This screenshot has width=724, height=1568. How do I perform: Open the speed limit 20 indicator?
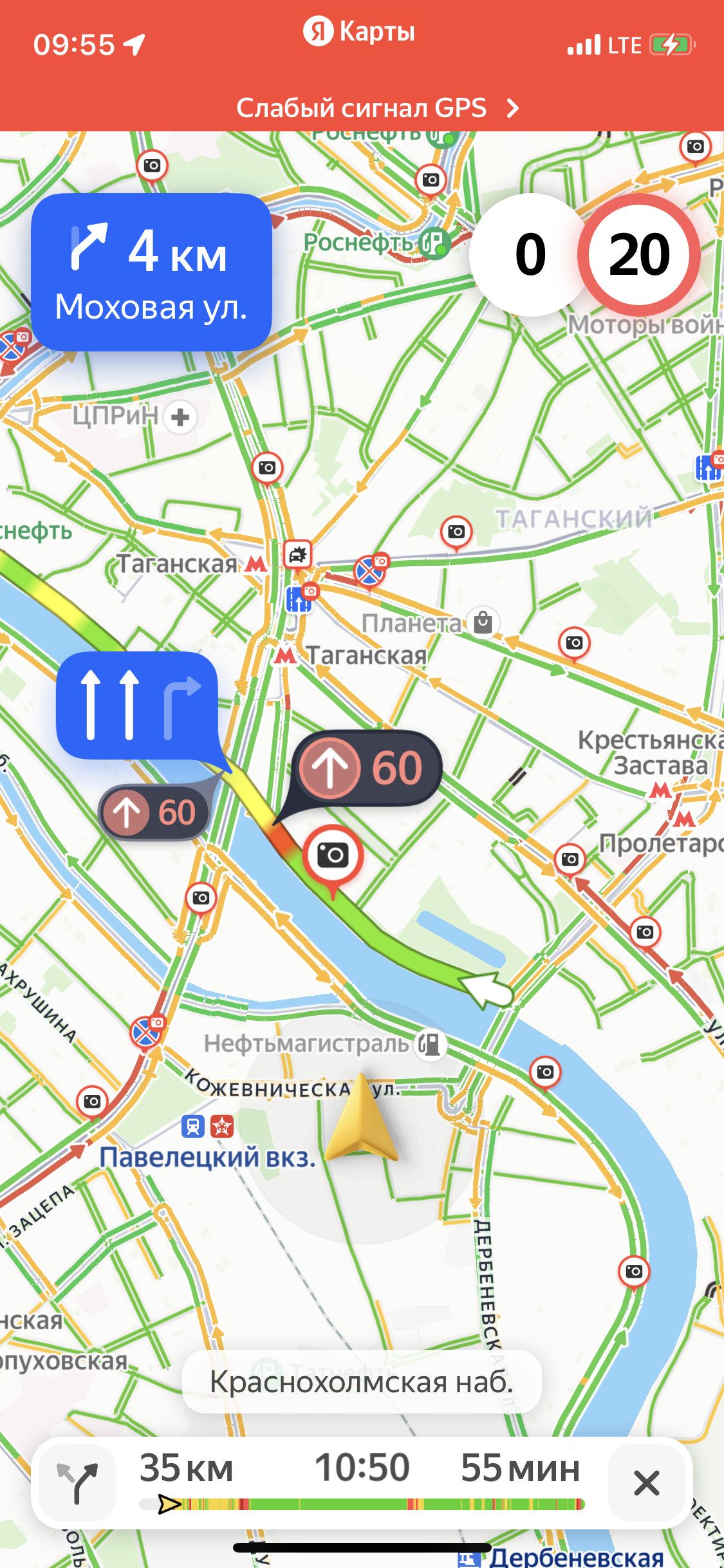639,255
